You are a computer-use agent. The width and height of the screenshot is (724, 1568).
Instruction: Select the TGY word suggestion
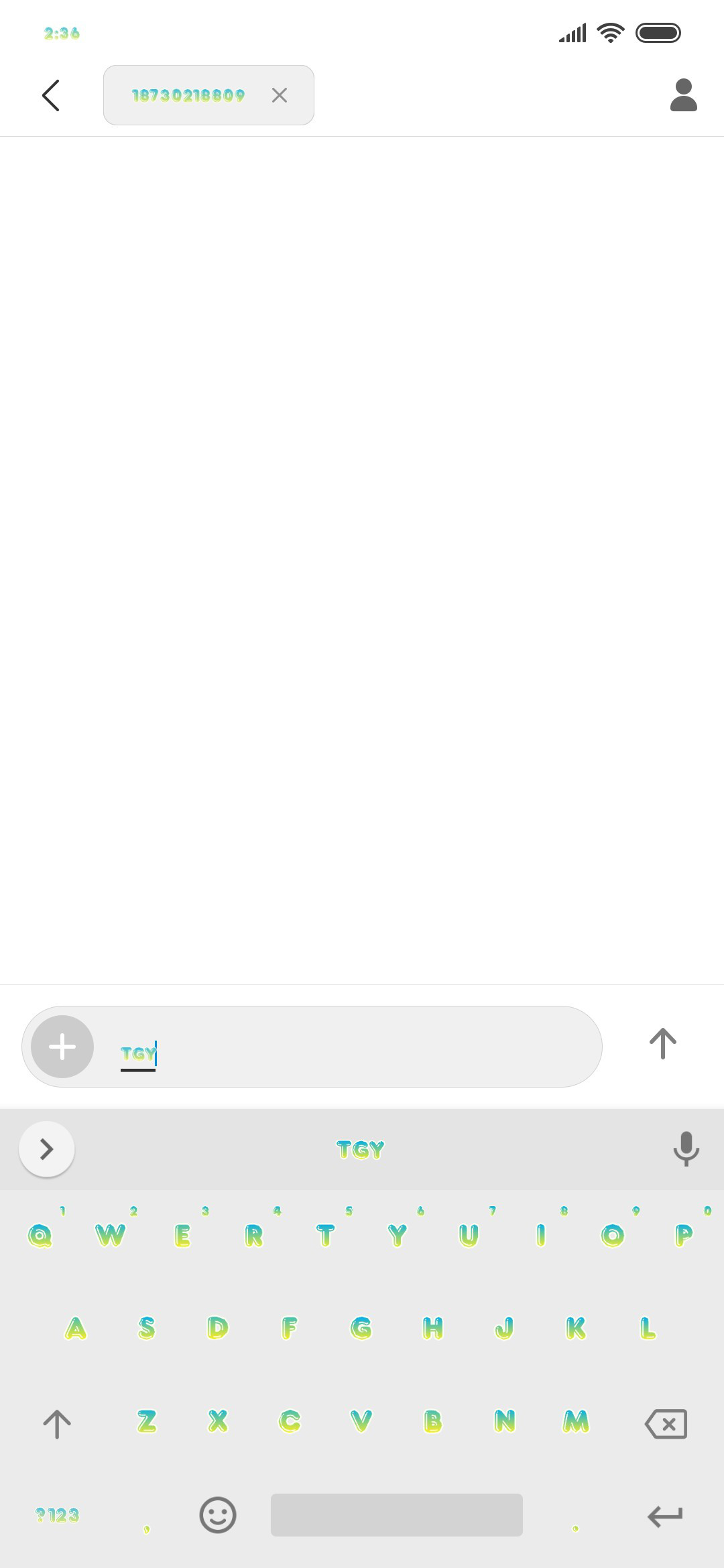pos(361,1150)
